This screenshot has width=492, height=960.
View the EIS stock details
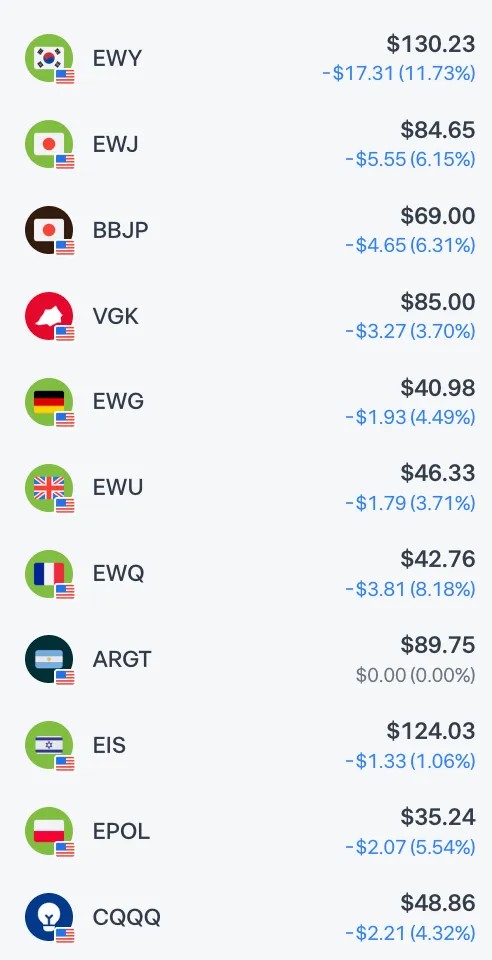pyautogui.click(x=246, y=745)
